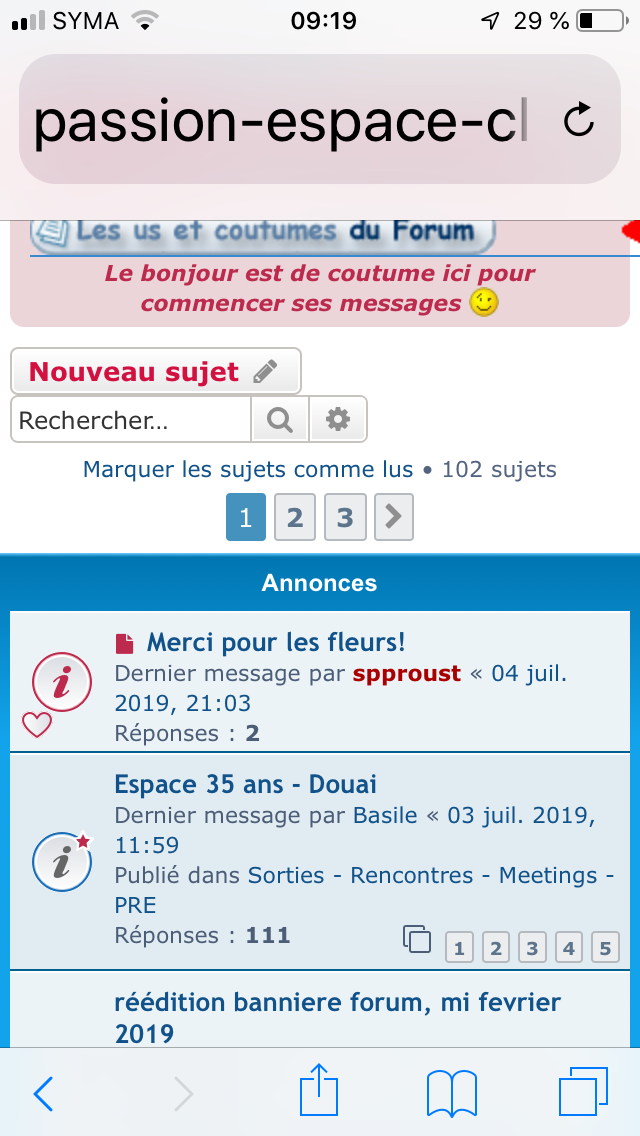Open topic réédition banniere forum
Screen dimensions: 640x1136
(337, 1002)
